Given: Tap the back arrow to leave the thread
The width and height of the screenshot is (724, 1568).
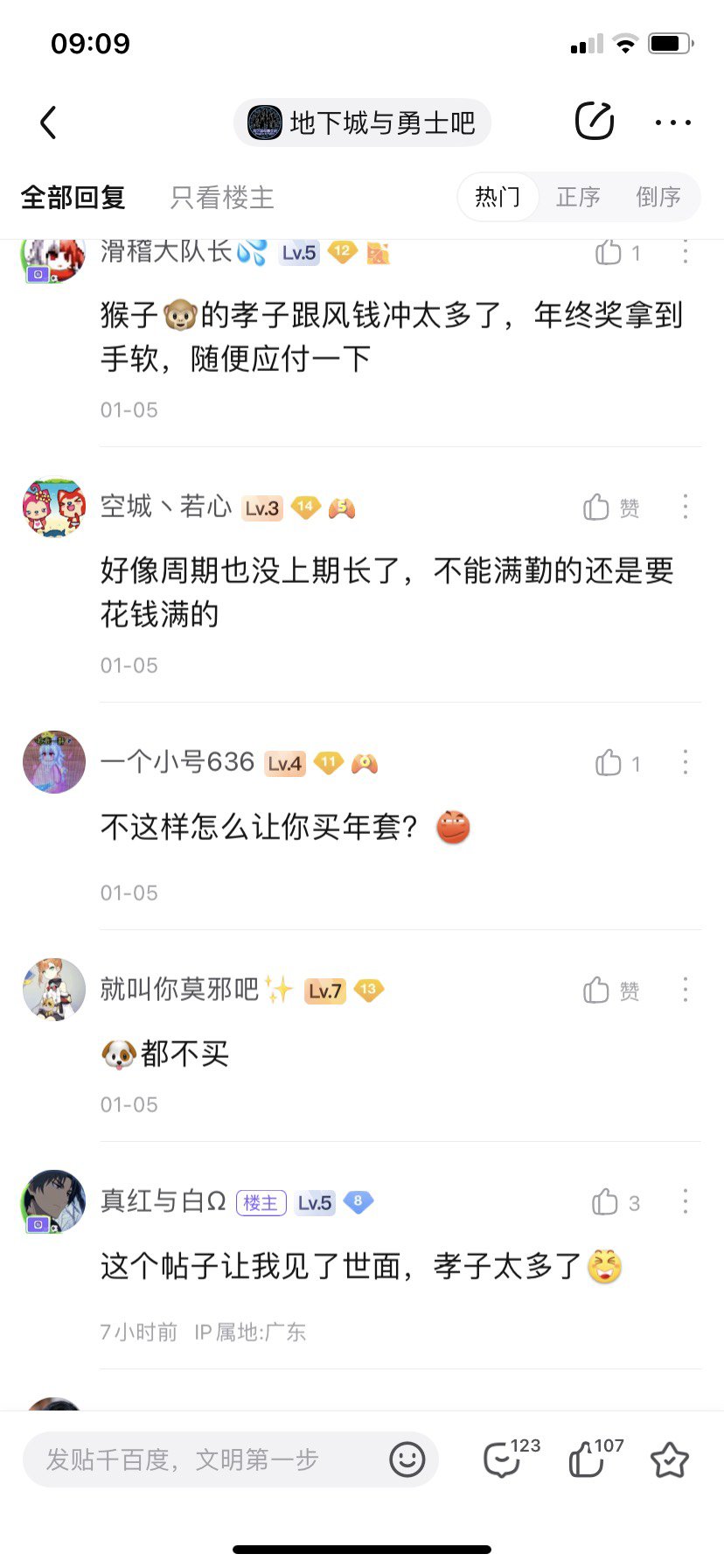Looking at the screenshot, I should pyautogui.click(x=48, y=122).
